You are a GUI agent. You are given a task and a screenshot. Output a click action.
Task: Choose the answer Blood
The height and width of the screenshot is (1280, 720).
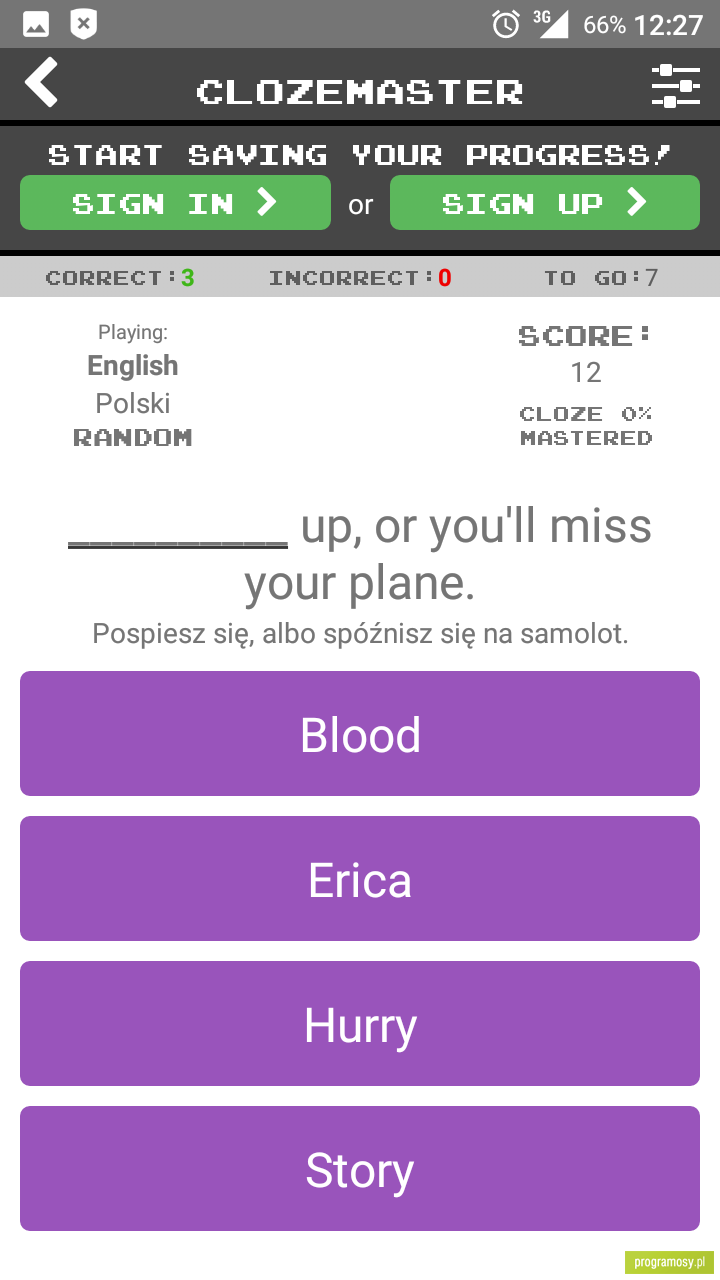coord(360,734)
